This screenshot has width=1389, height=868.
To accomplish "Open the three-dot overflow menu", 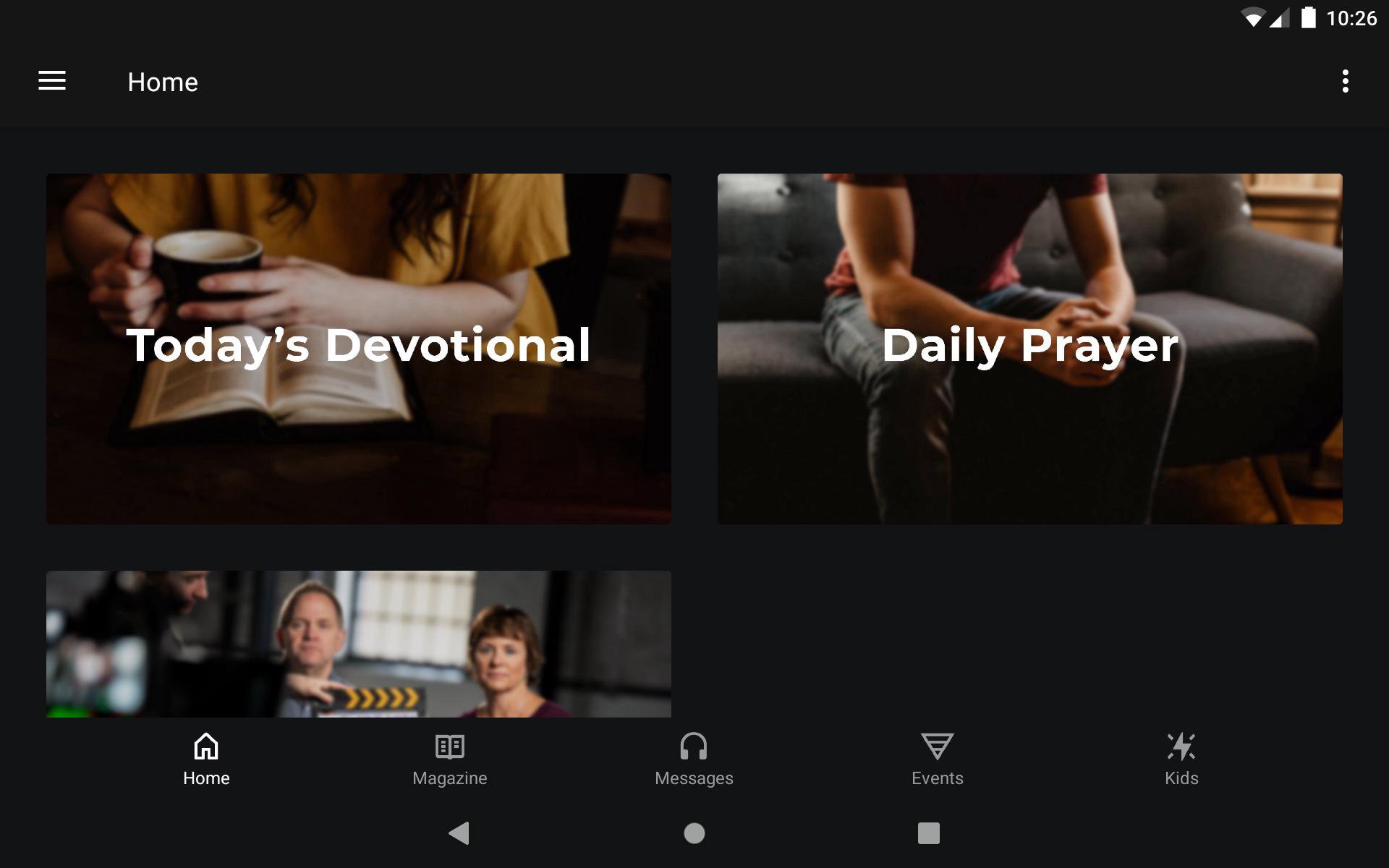I will (x=1345, y=81).
